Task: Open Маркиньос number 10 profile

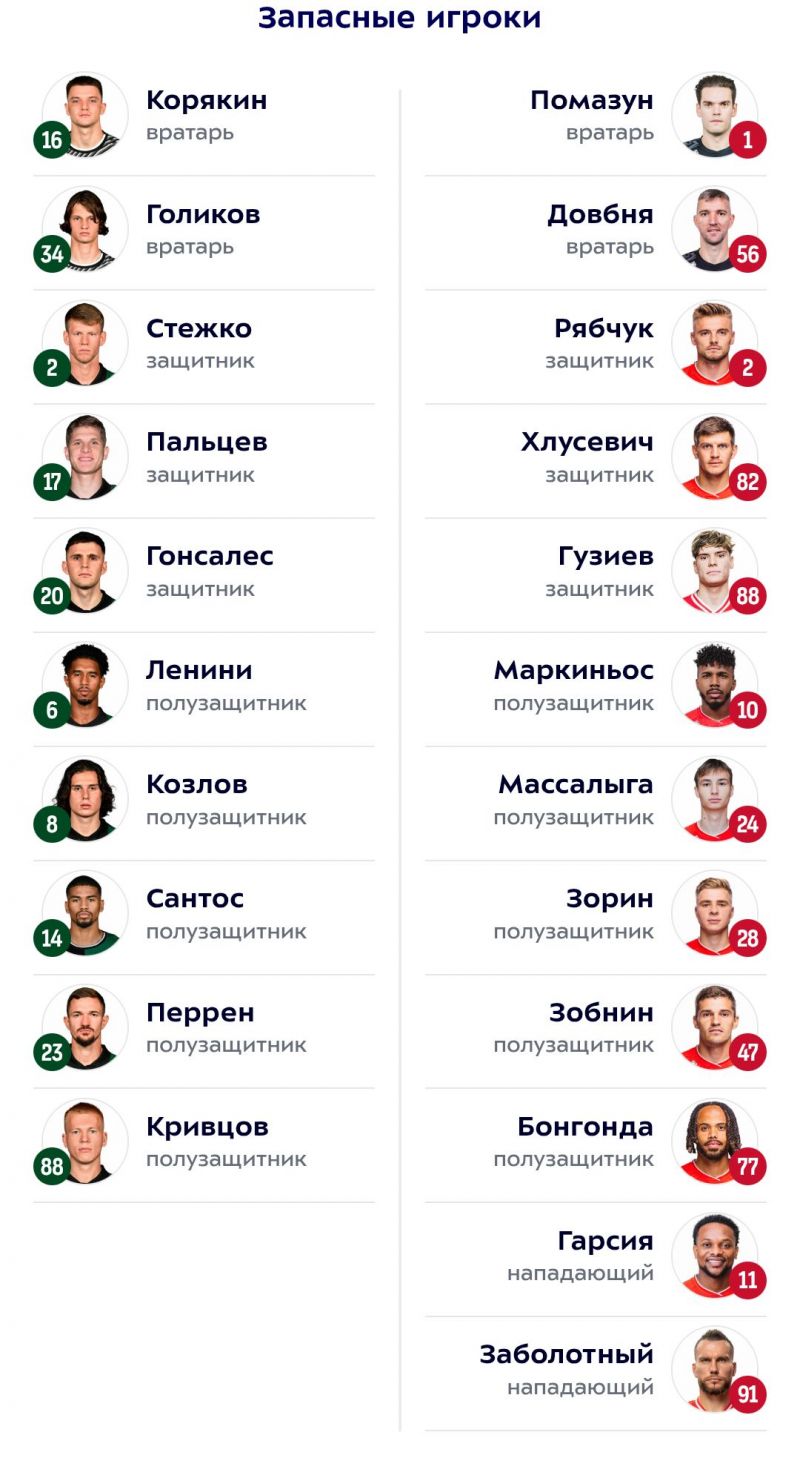Action: coord(574,671)
